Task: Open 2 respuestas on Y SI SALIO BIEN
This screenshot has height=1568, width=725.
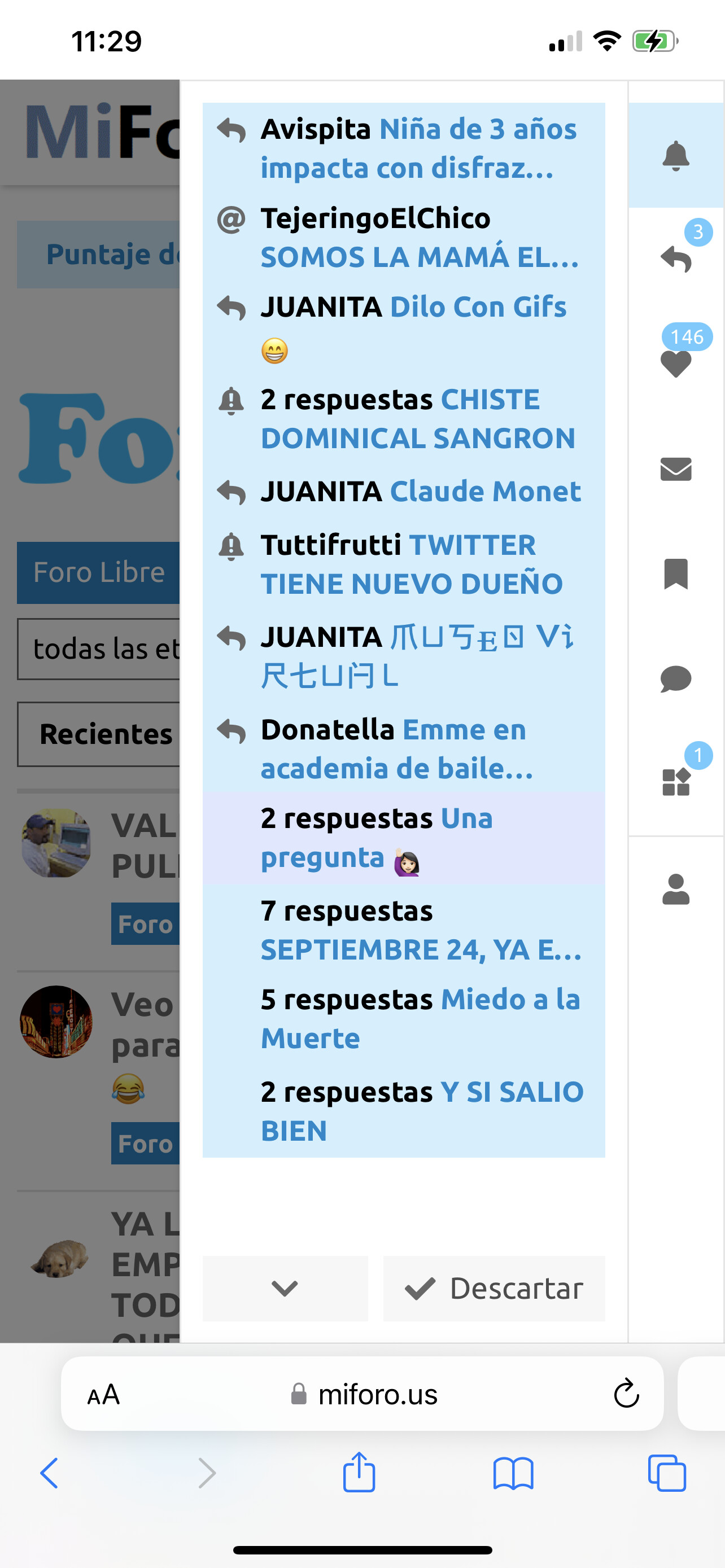Action: [404, 1111]
